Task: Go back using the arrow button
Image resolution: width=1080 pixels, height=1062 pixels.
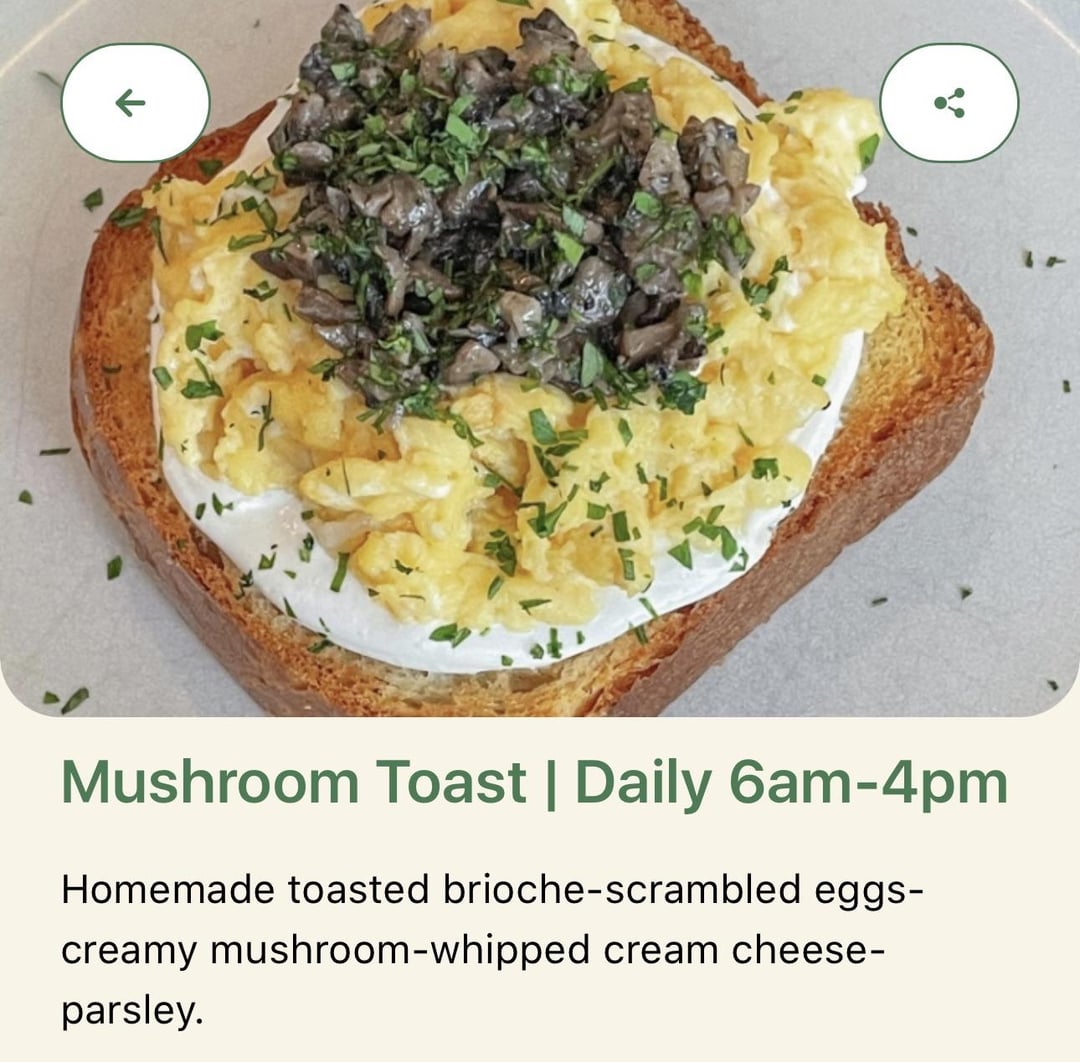Action: (135, 102)
